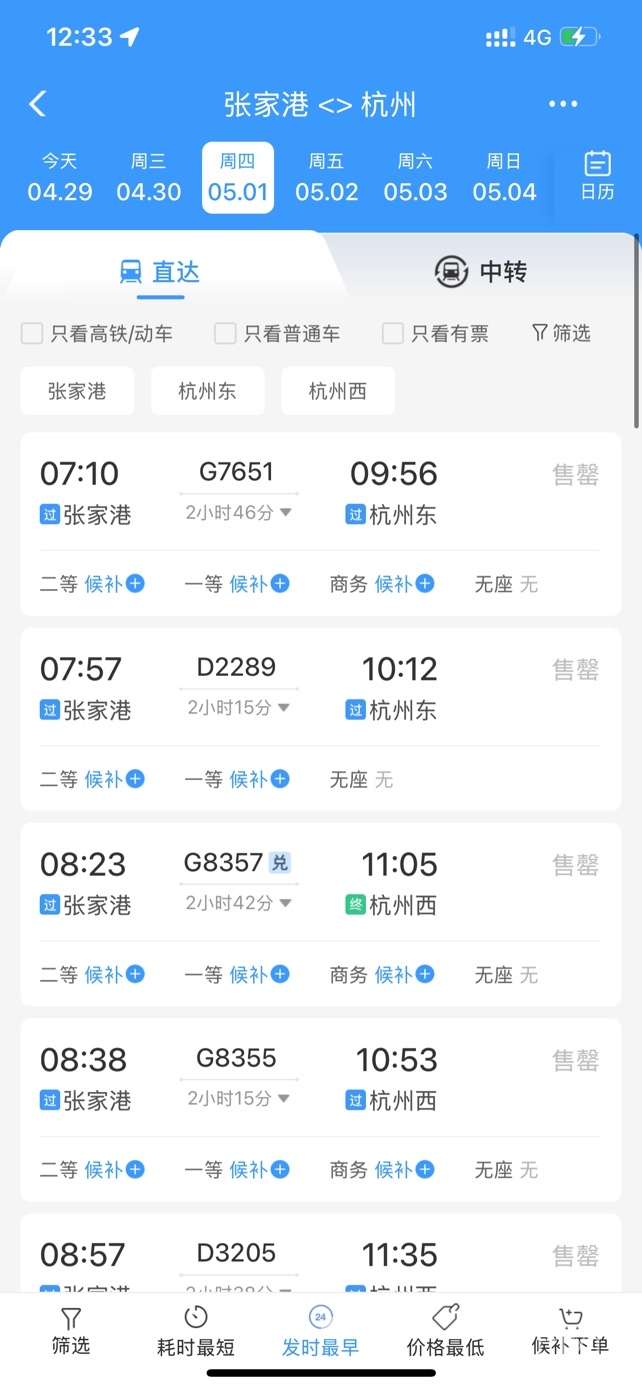Screen dimensions: 642x1389
Task: Open 候补下单 waitlist ordering
Action: coord(570,1331)
